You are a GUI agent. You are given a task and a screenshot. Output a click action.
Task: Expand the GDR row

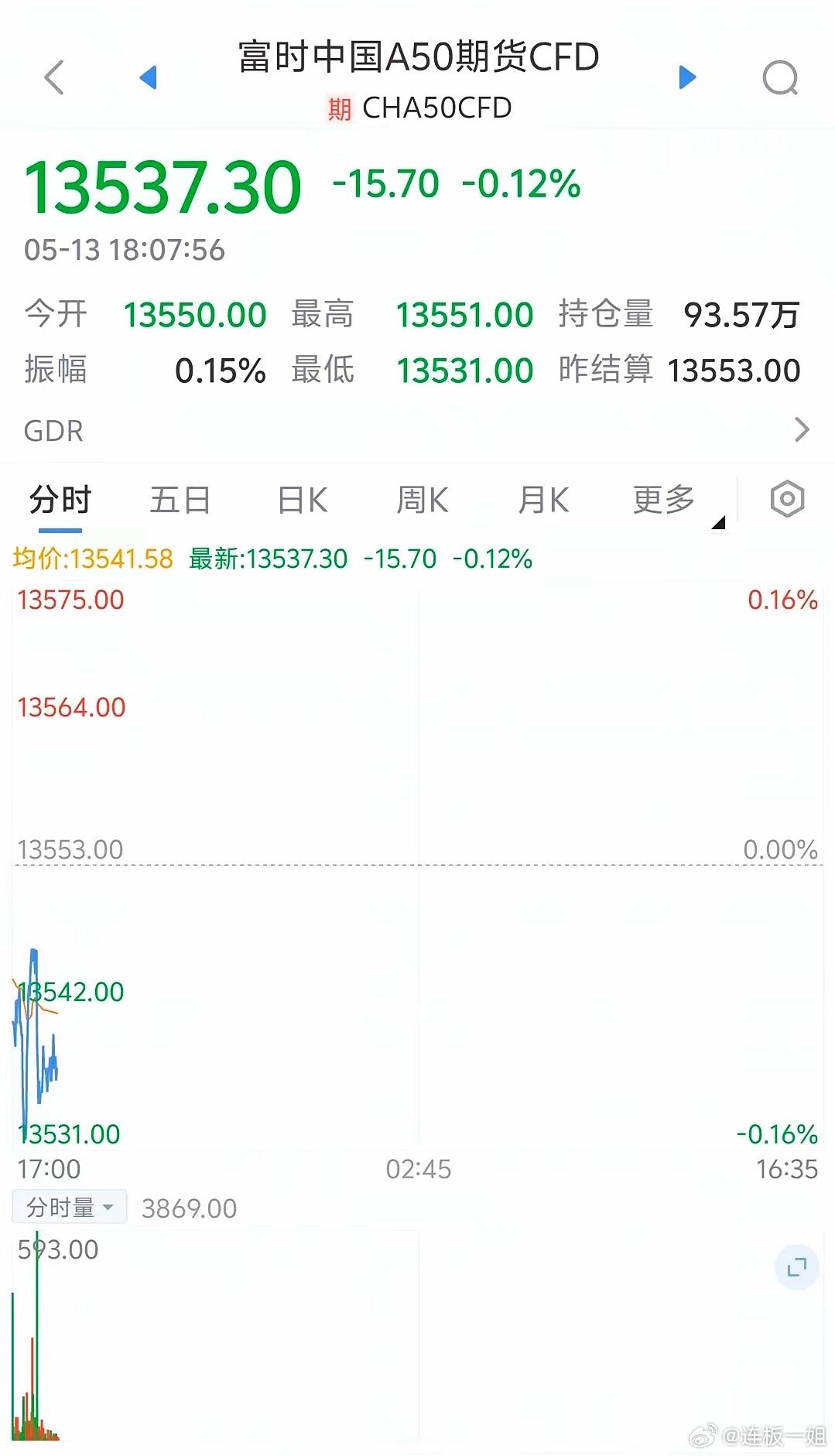point(801,430)
